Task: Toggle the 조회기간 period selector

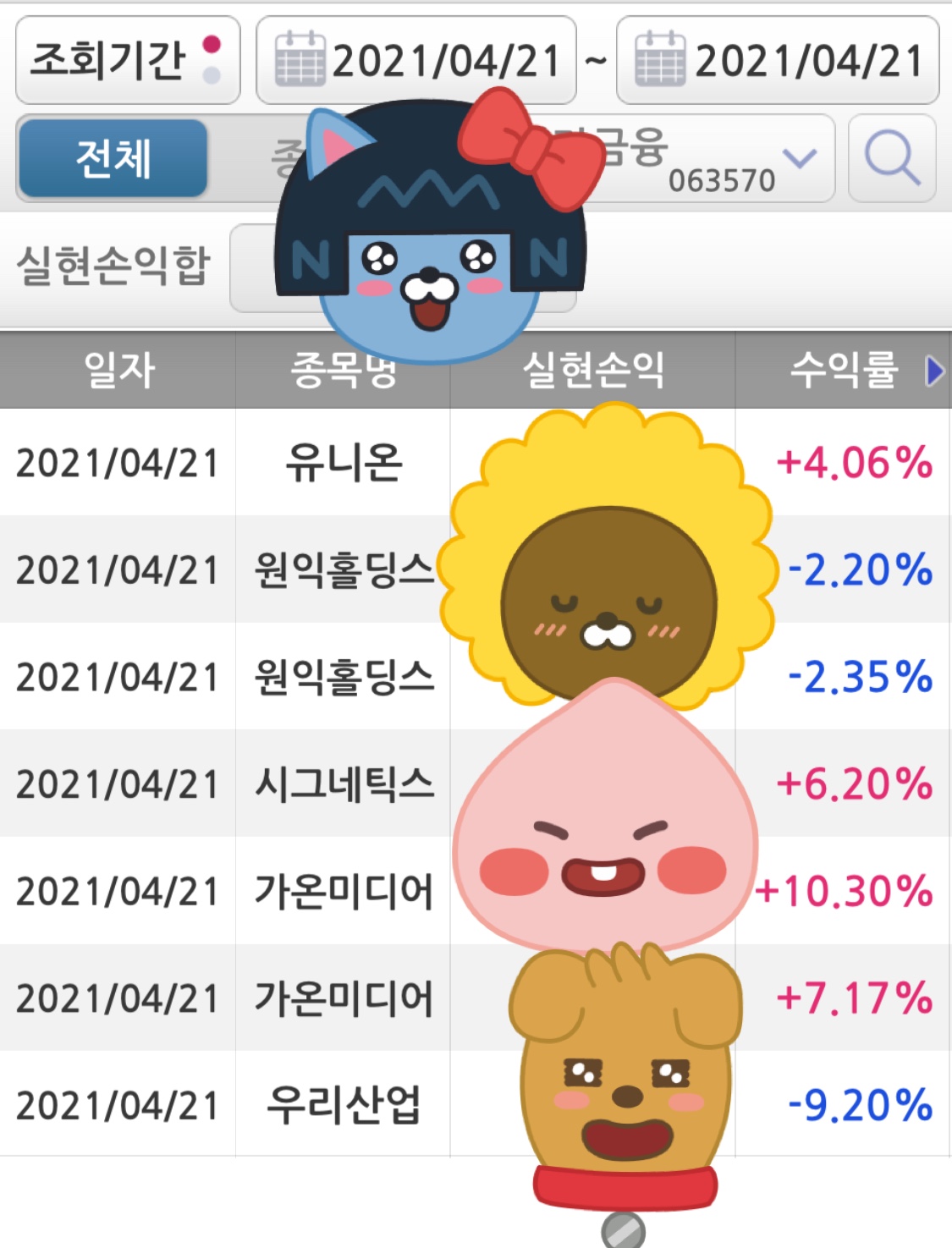Action: [x=127, y=61]
